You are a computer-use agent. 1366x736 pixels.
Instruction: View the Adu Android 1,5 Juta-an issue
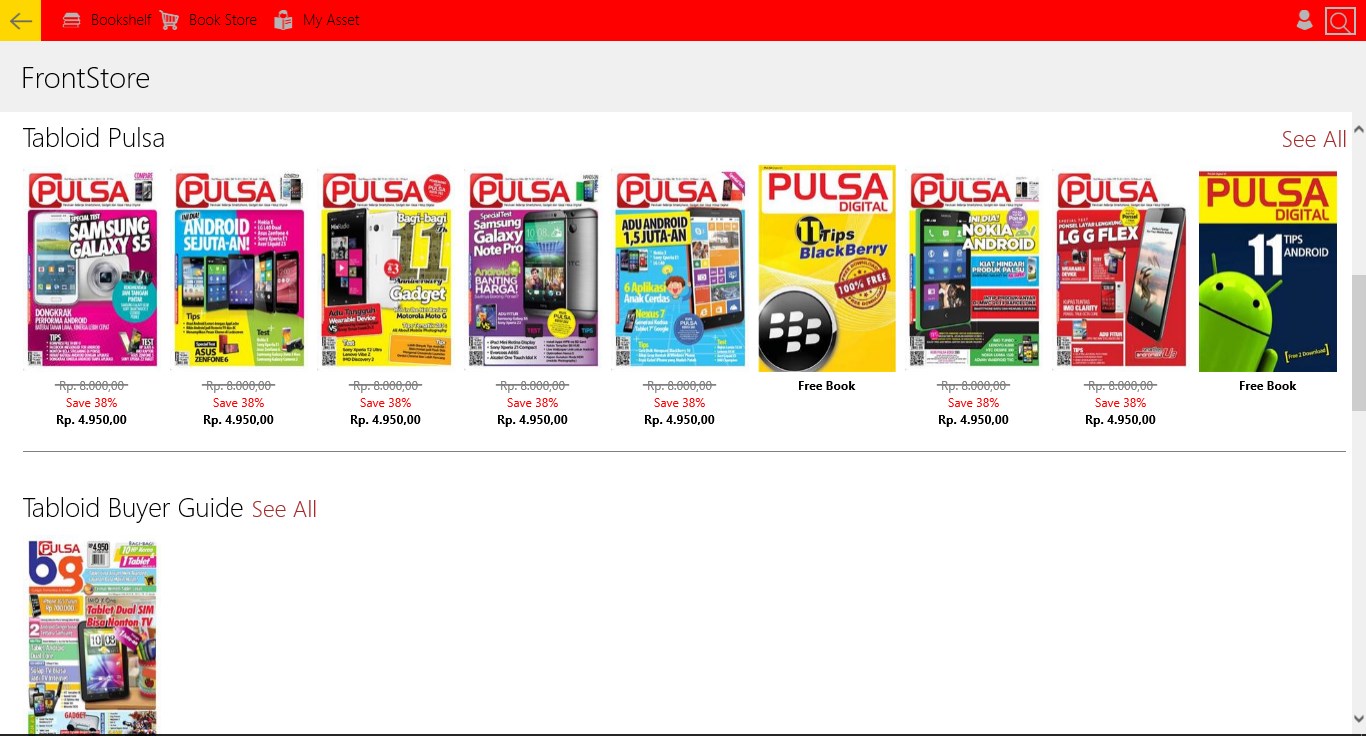(679, 269)
